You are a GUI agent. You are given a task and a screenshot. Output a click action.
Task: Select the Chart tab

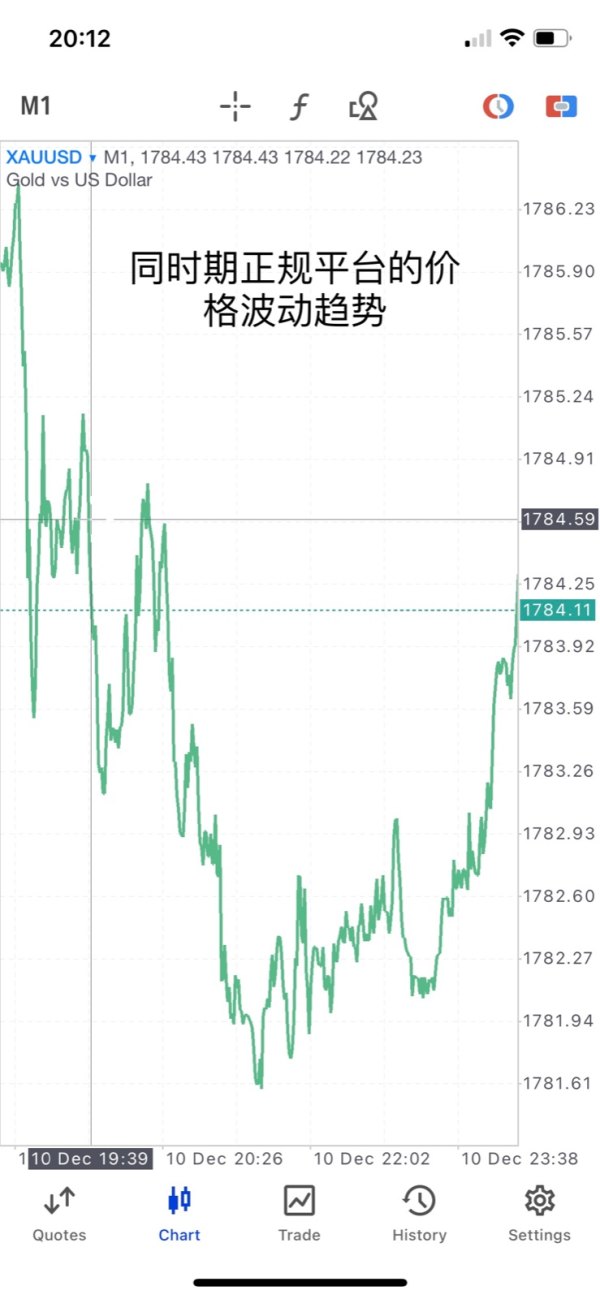point(180,1213)
